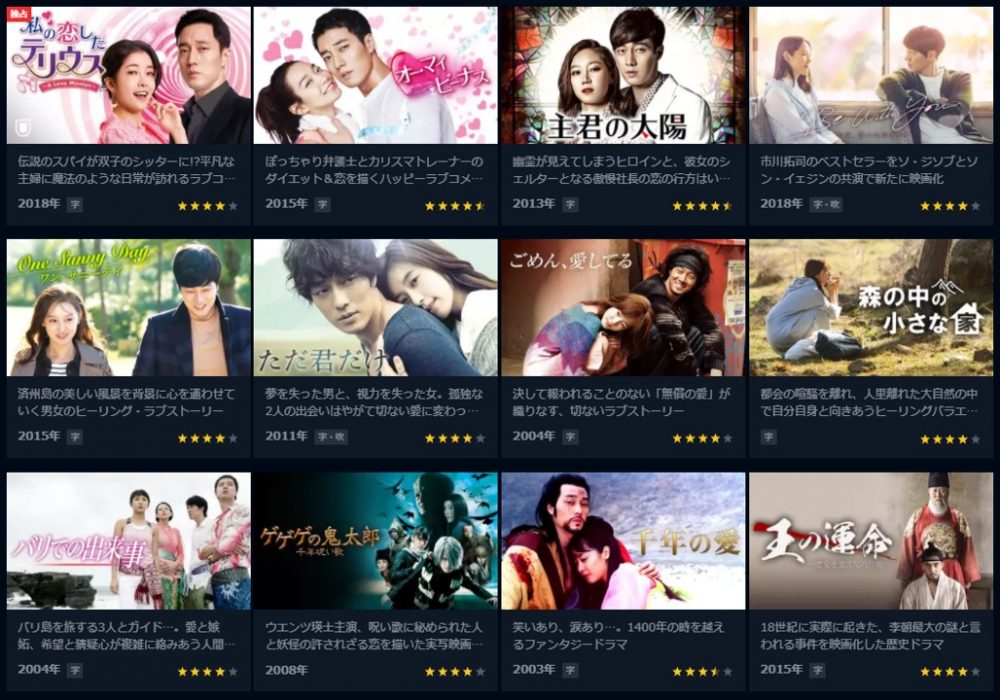Open One Sunny Day card
Image resolution: width=1000 pixels, height=700 pixels.
click(x=128, y=308)
